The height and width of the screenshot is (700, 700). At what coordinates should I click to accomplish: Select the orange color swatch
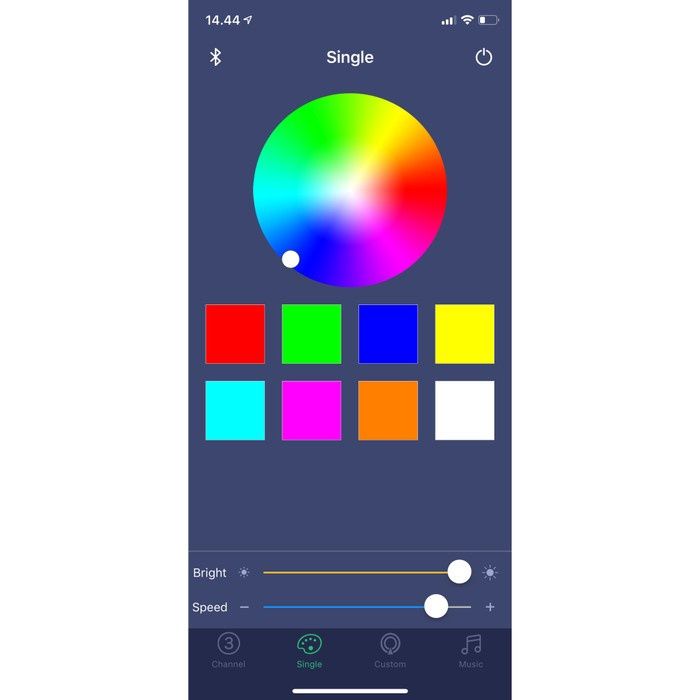click(388, 410)
